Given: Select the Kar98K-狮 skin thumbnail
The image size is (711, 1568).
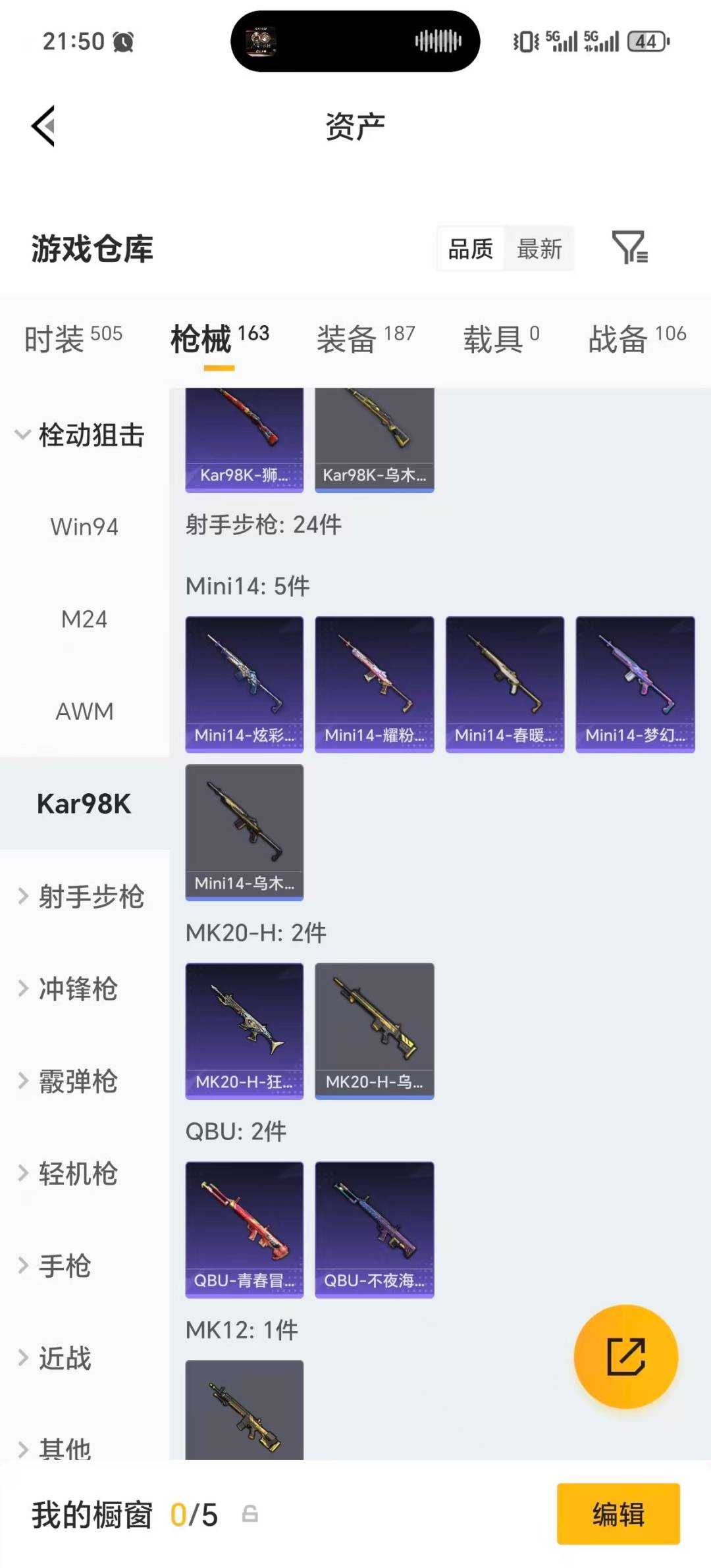Looking at the screenshot, I should (244, 438).
